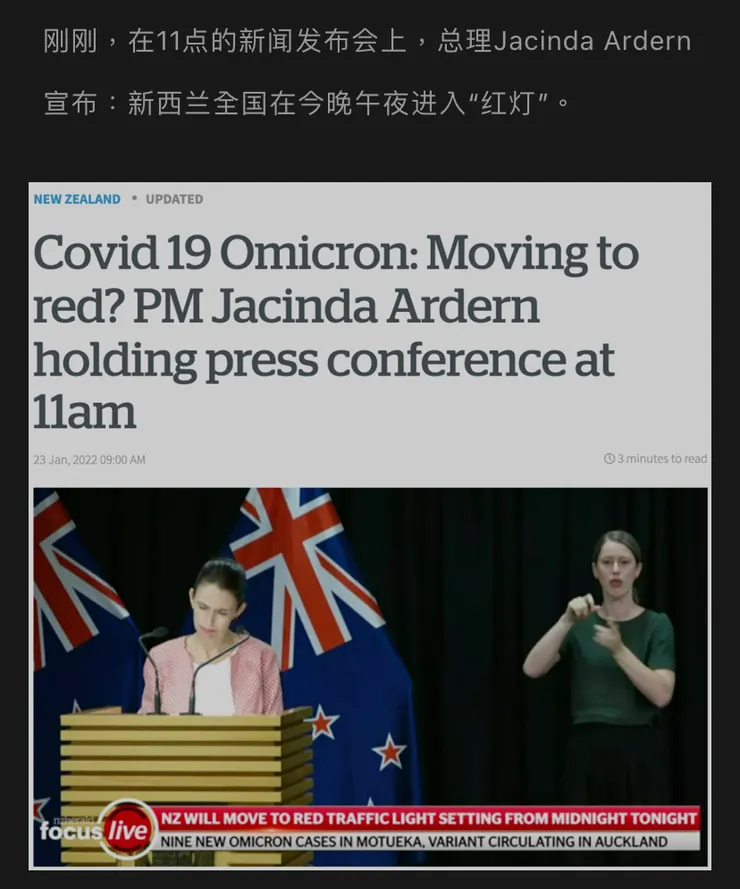The image size is (740, 889).
Task: Open the embedded NZ Herald news screenshot image
Action: (370, 525)
